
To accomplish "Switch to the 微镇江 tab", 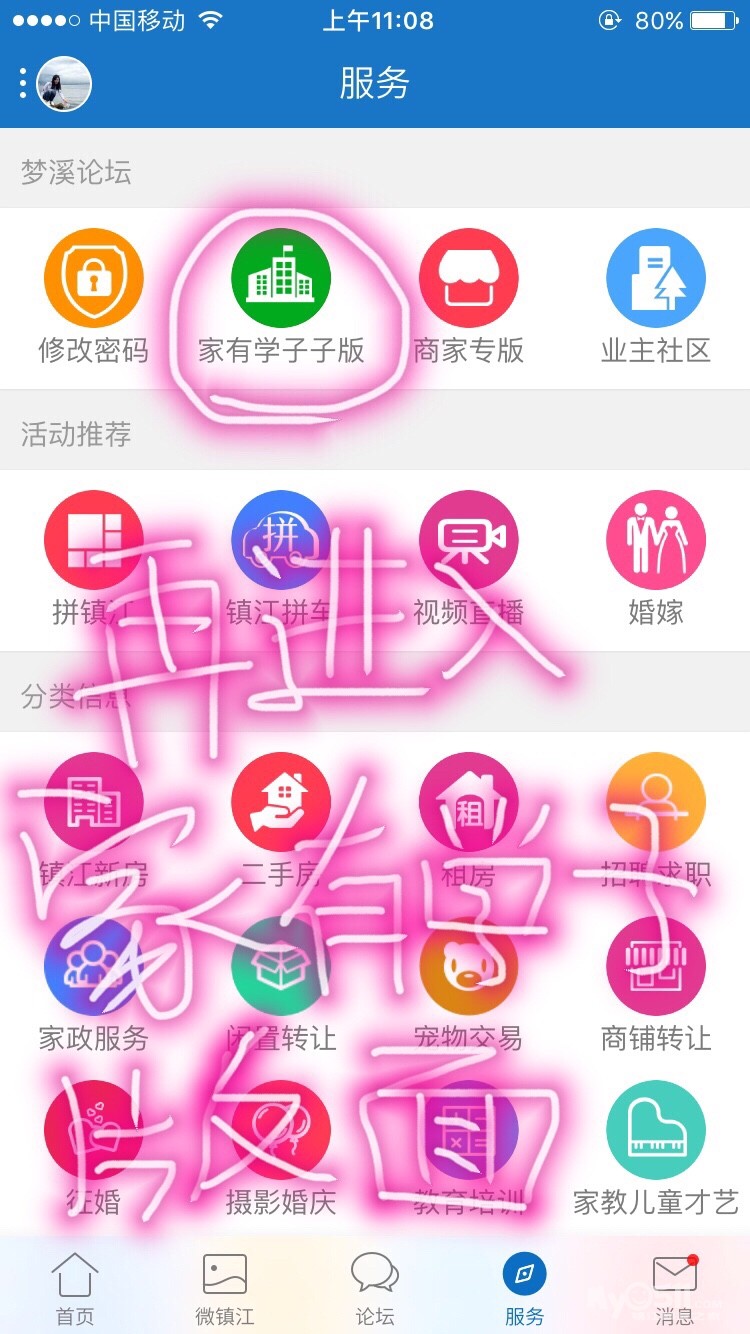I will (224, 1287).
